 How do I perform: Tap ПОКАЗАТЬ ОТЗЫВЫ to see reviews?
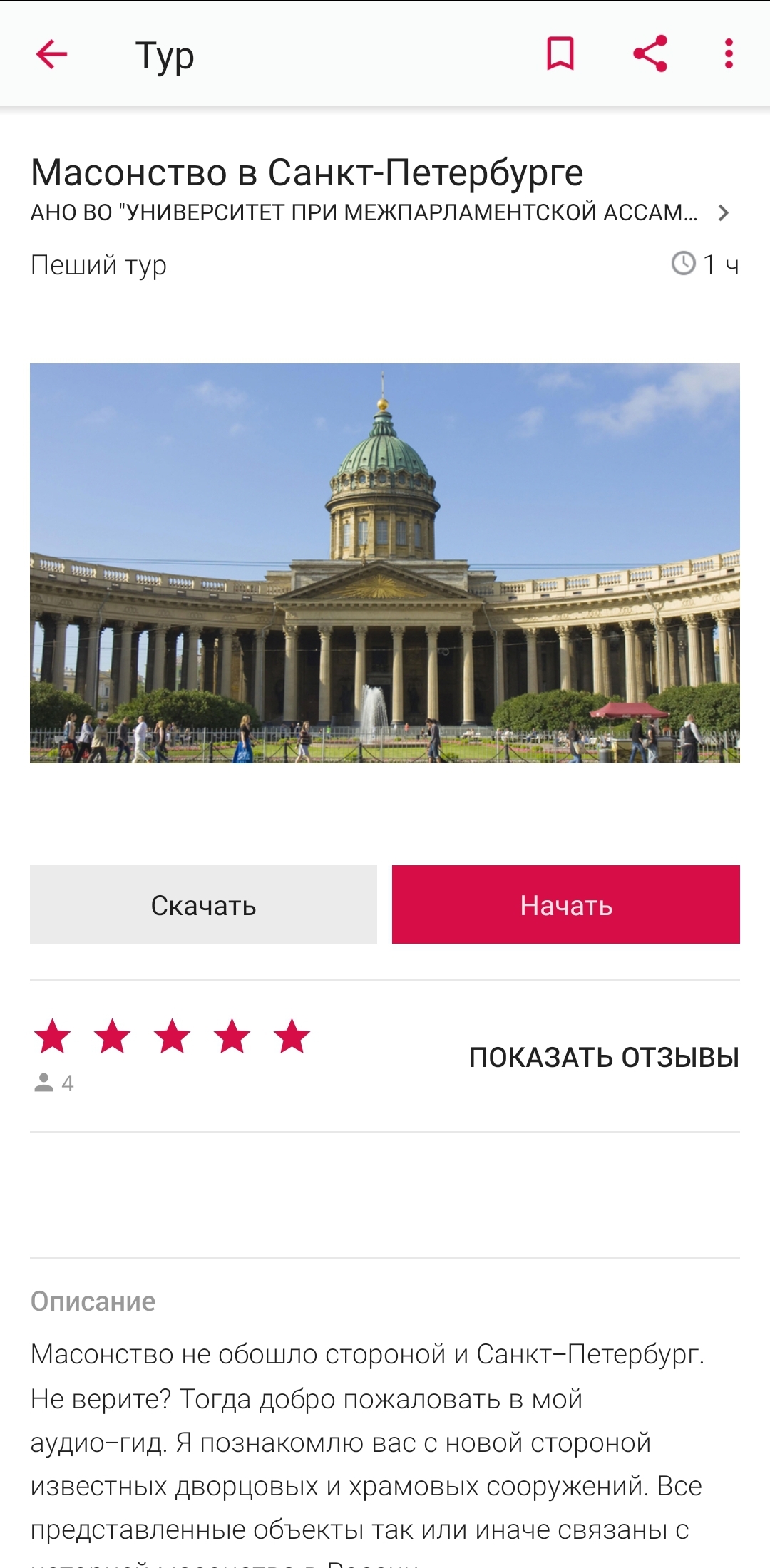click(603, 1057)
